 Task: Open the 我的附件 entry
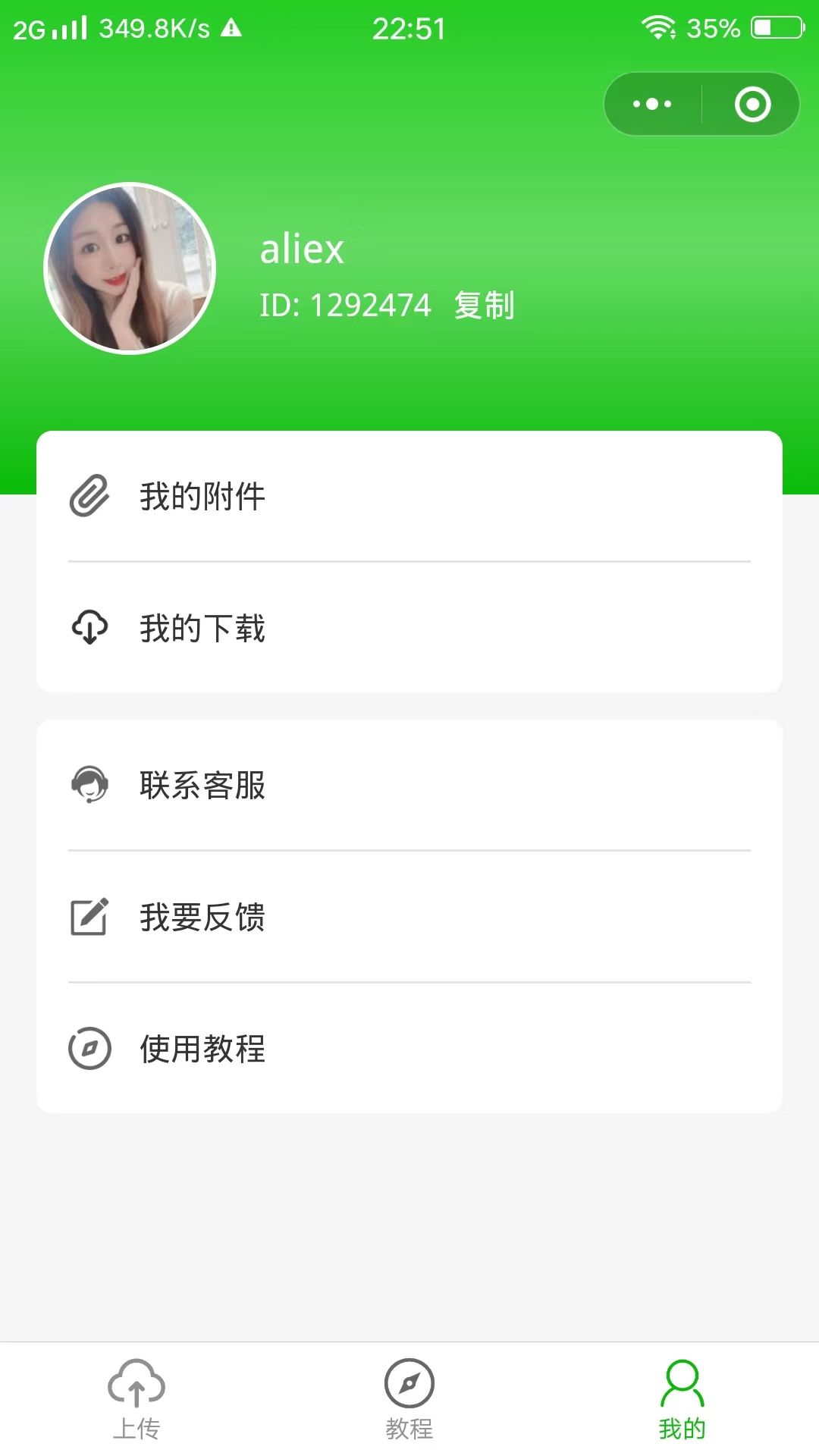pyautogui.click(x=202, y=495)
